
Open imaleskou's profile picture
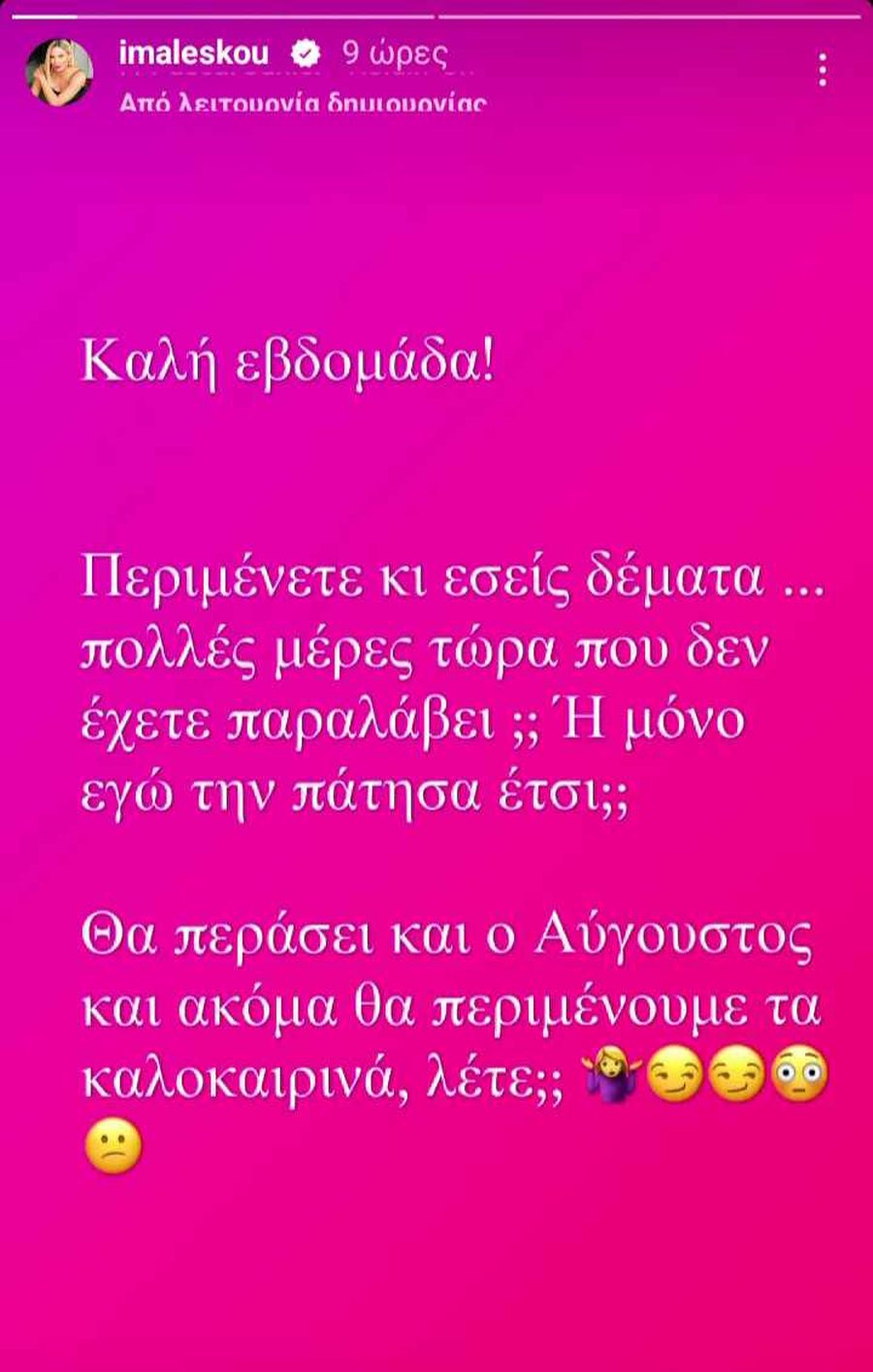point(60,73)
